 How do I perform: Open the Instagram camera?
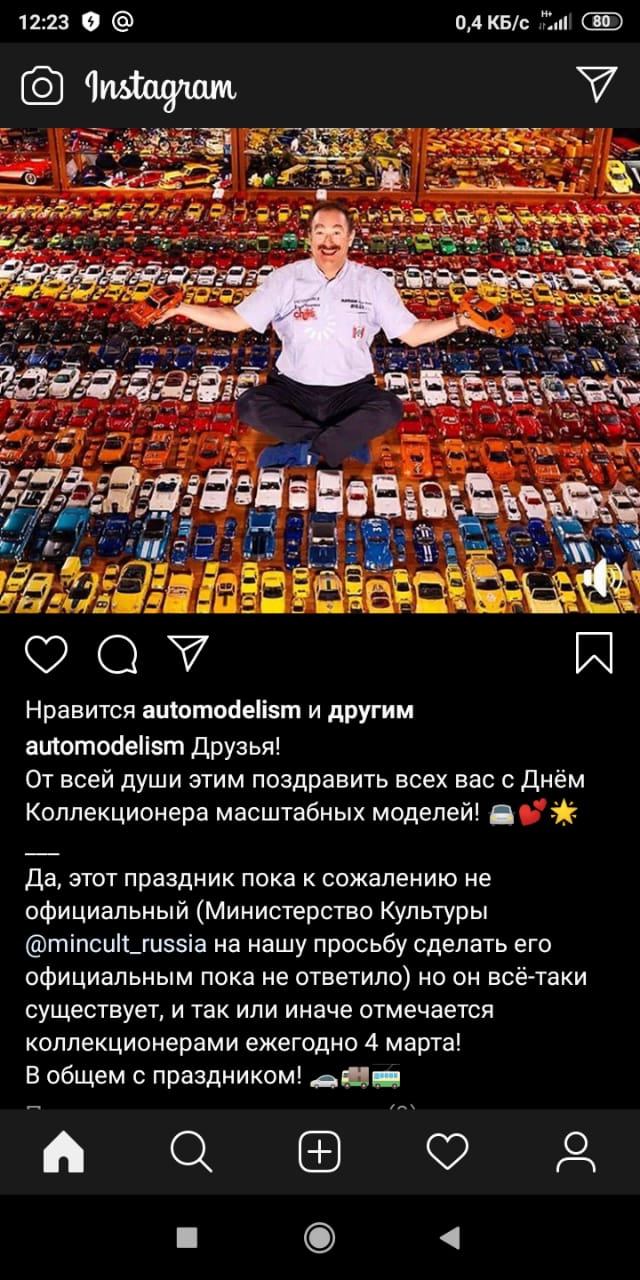coord(42,86)
